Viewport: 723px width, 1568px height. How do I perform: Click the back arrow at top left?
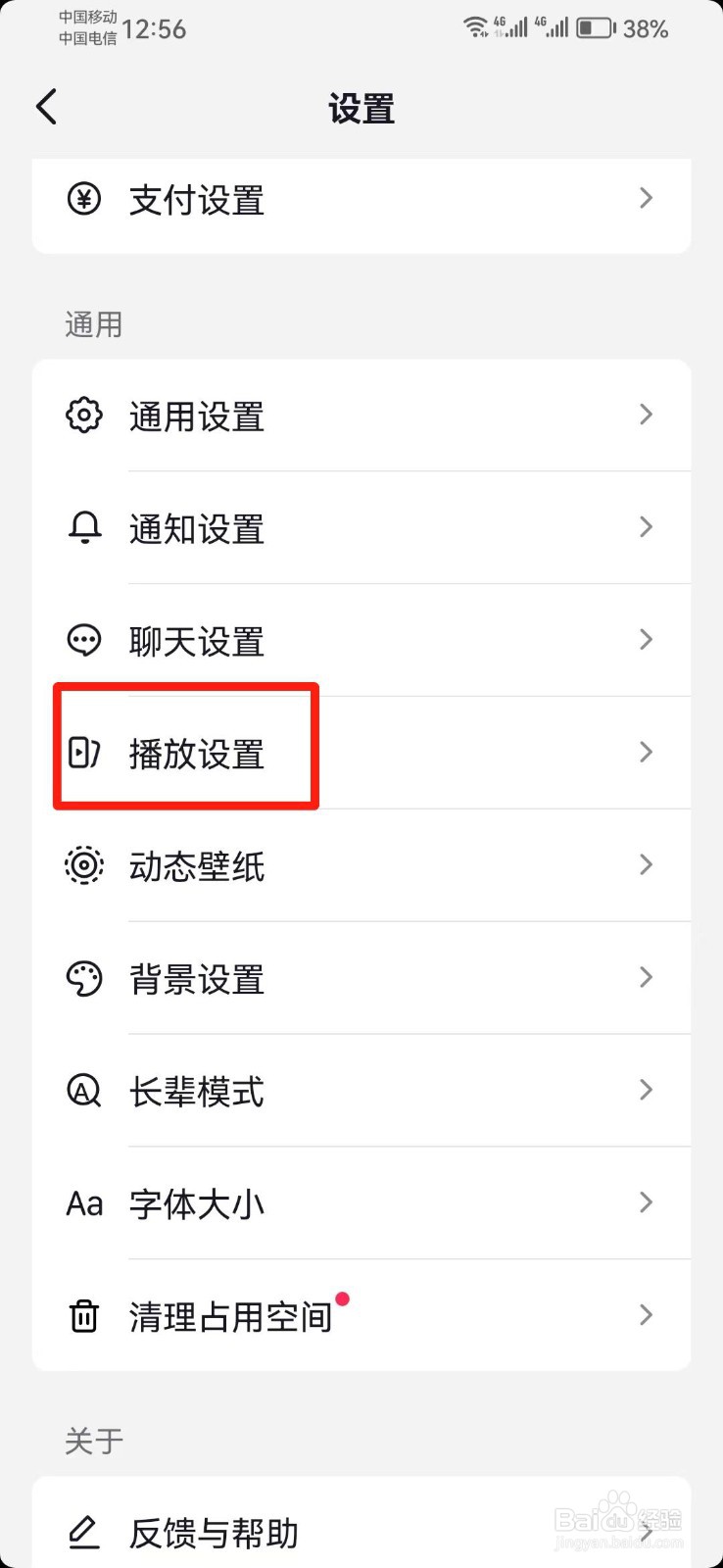[46, 107]
